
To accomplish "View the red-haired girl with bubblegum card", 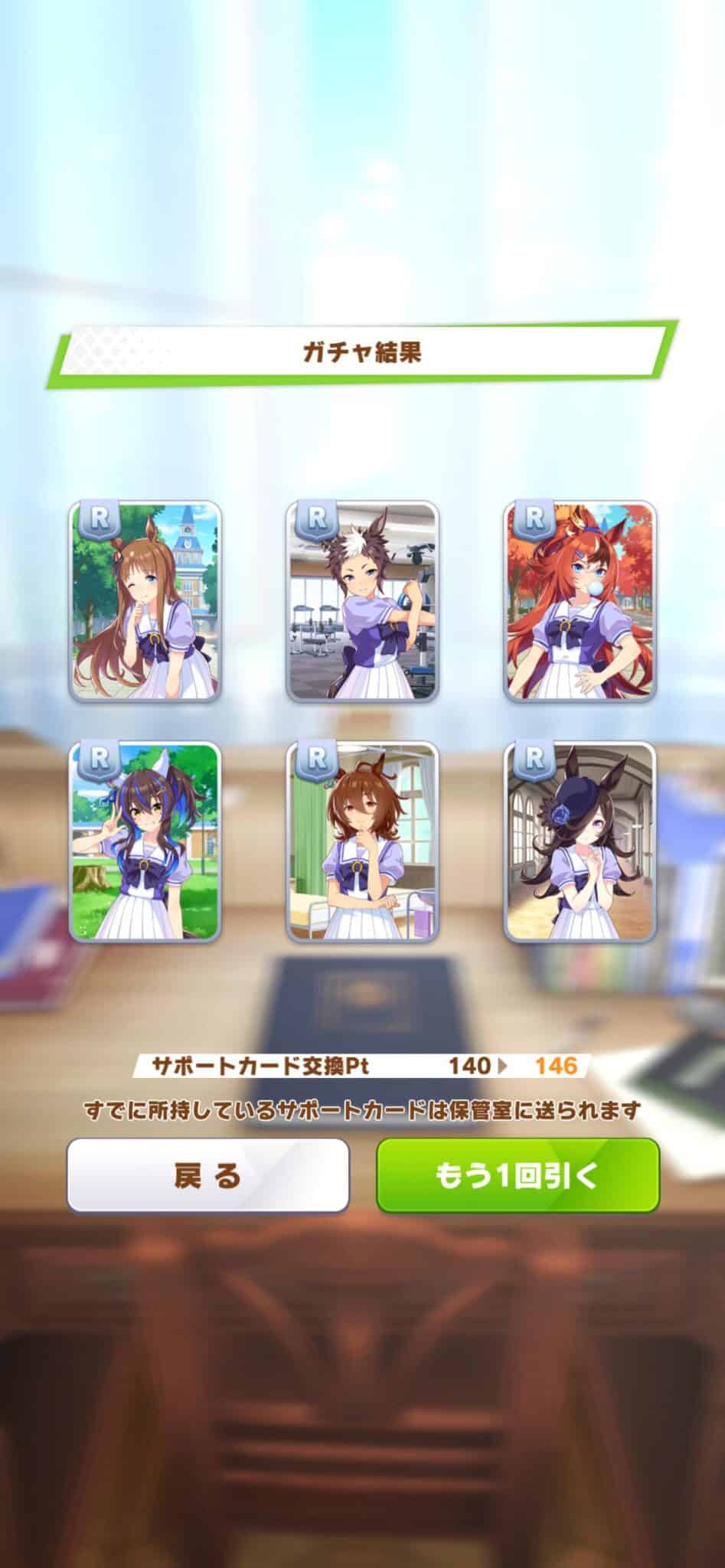I will (580, 601).
